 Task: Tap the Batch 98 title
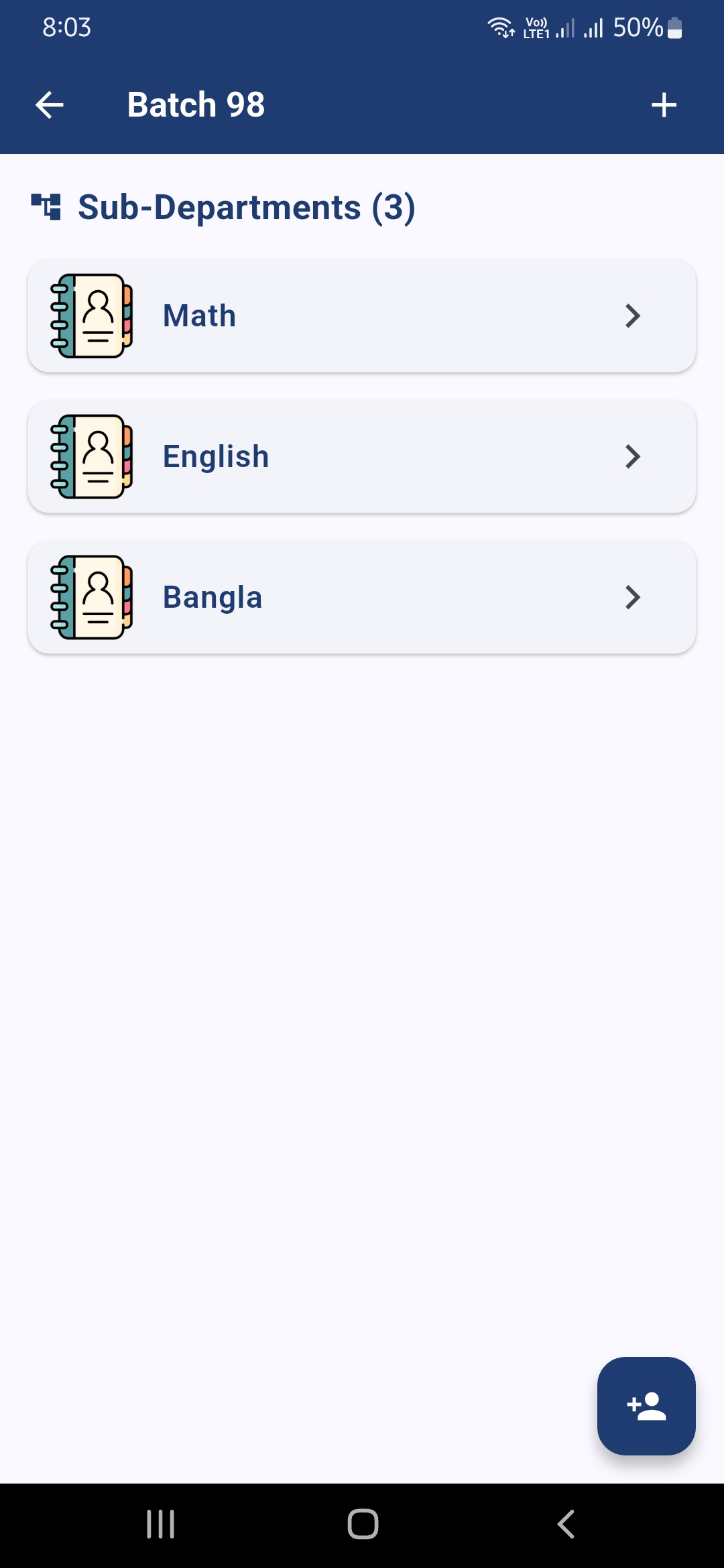pos(196,104)
